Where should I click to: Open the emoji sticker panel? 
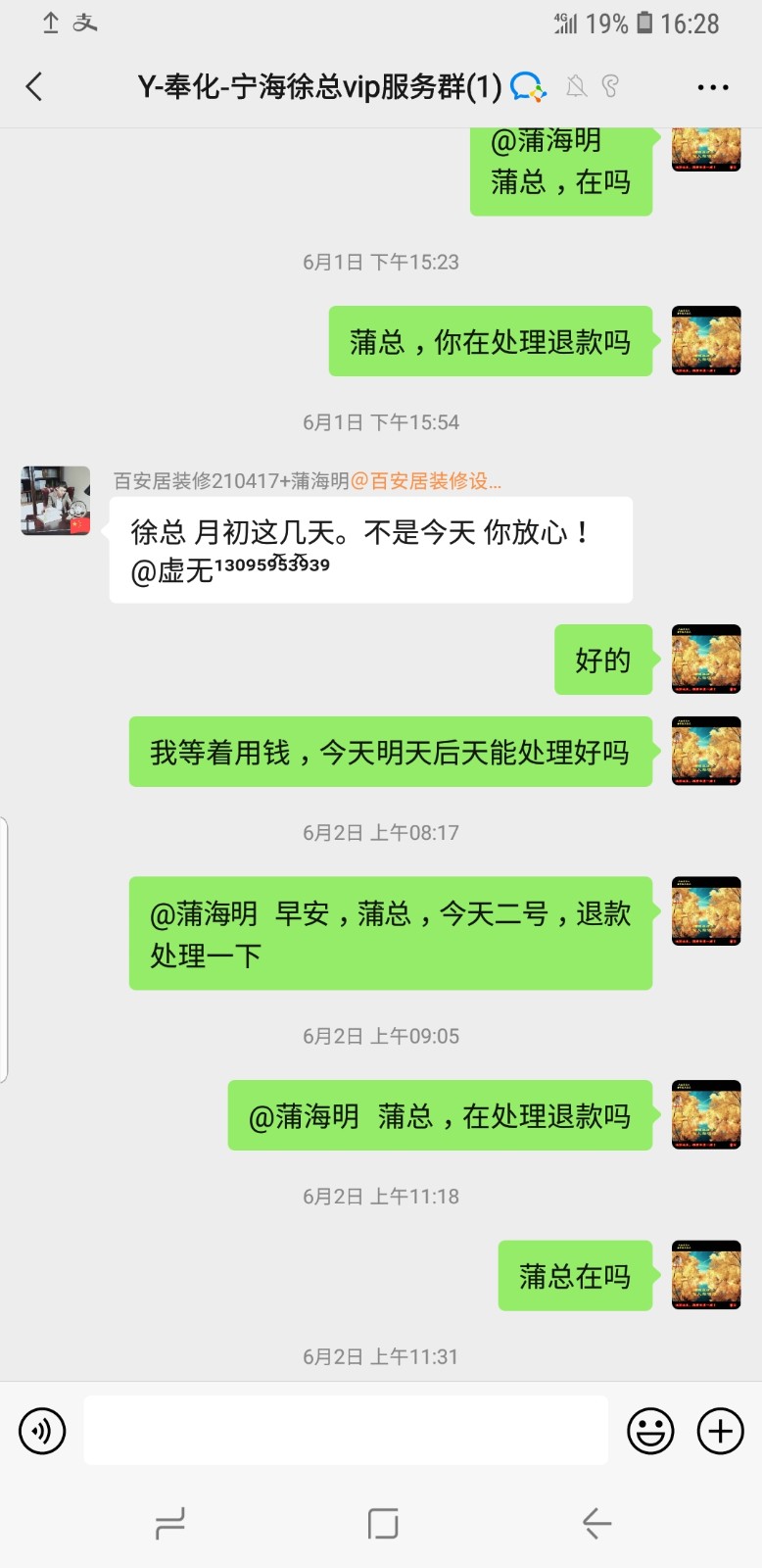pyautogui.click(x=650, y=1431)
